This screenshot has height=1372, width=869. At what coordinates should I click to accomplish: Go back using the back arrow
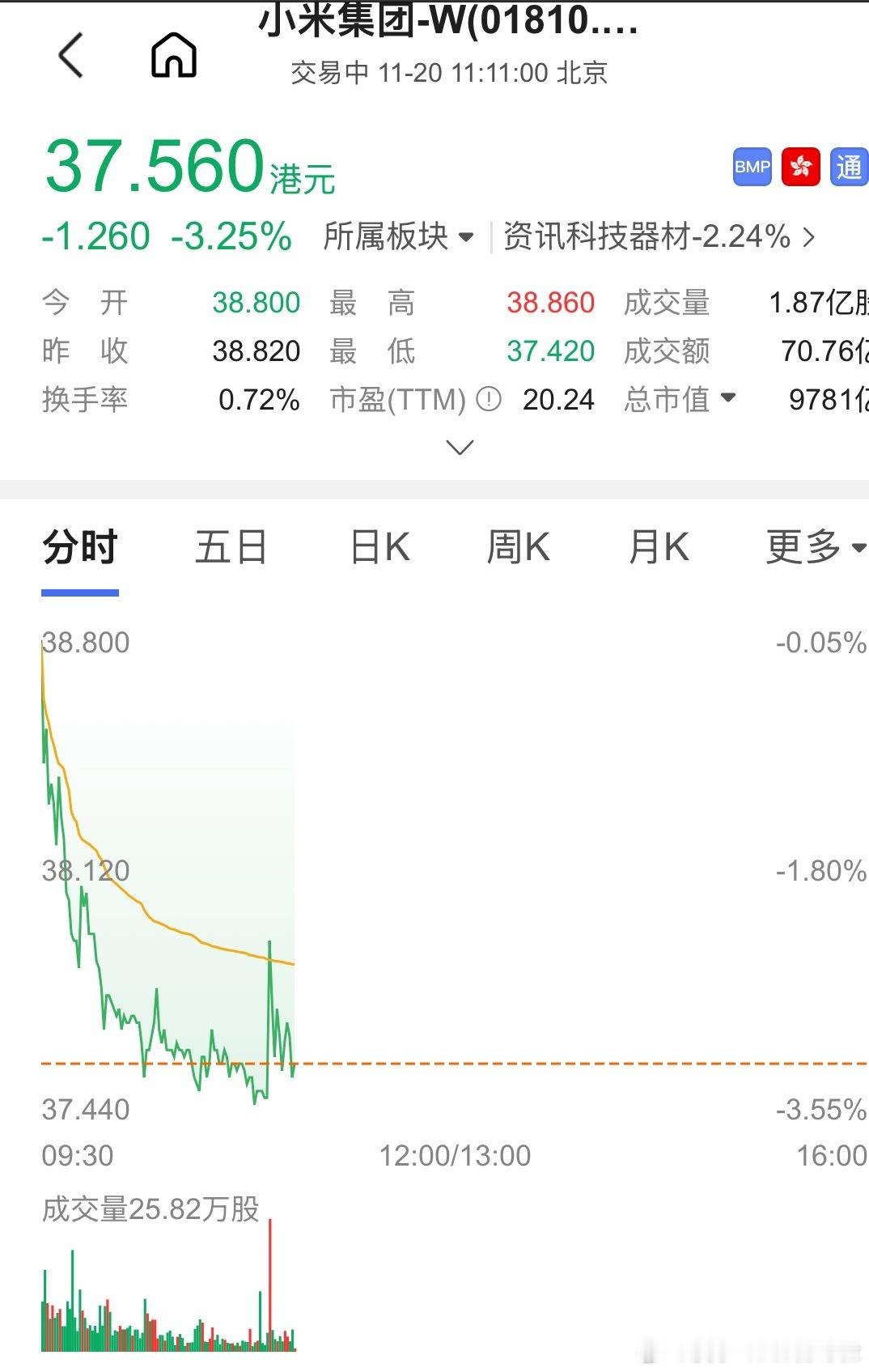(x=71, y=54)
